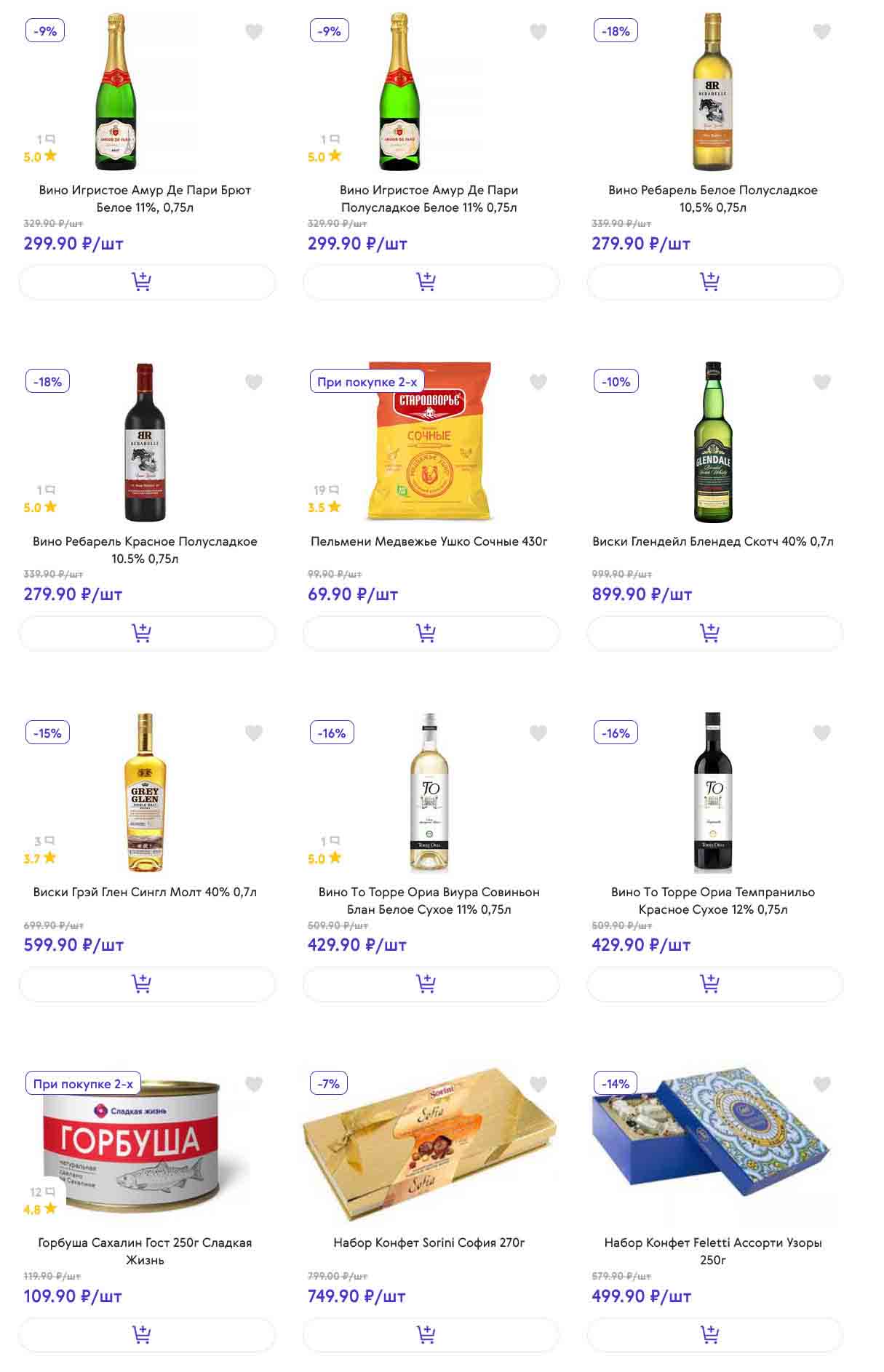Favorite Набор Конфет Feletti Ассорти

[x=821, y=1085]
